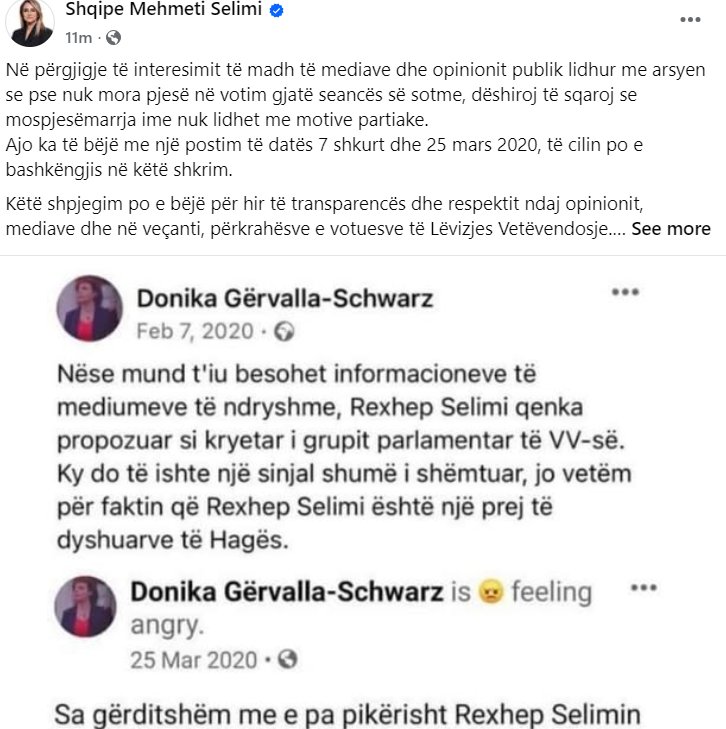The height and width of the screenshot is (729, 726).
Task: Open the post's overflow menu
Action: [x=691, y=18]
